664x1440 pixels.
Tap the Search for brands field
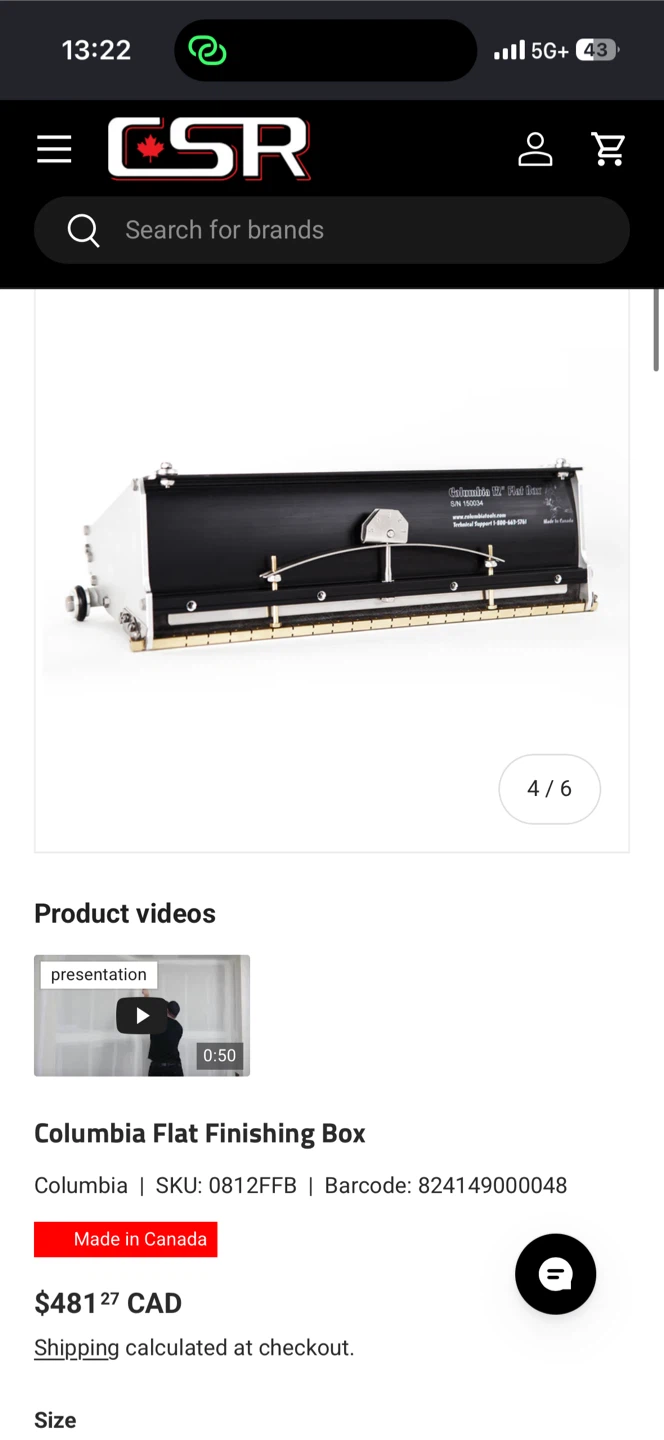[332, 230]
